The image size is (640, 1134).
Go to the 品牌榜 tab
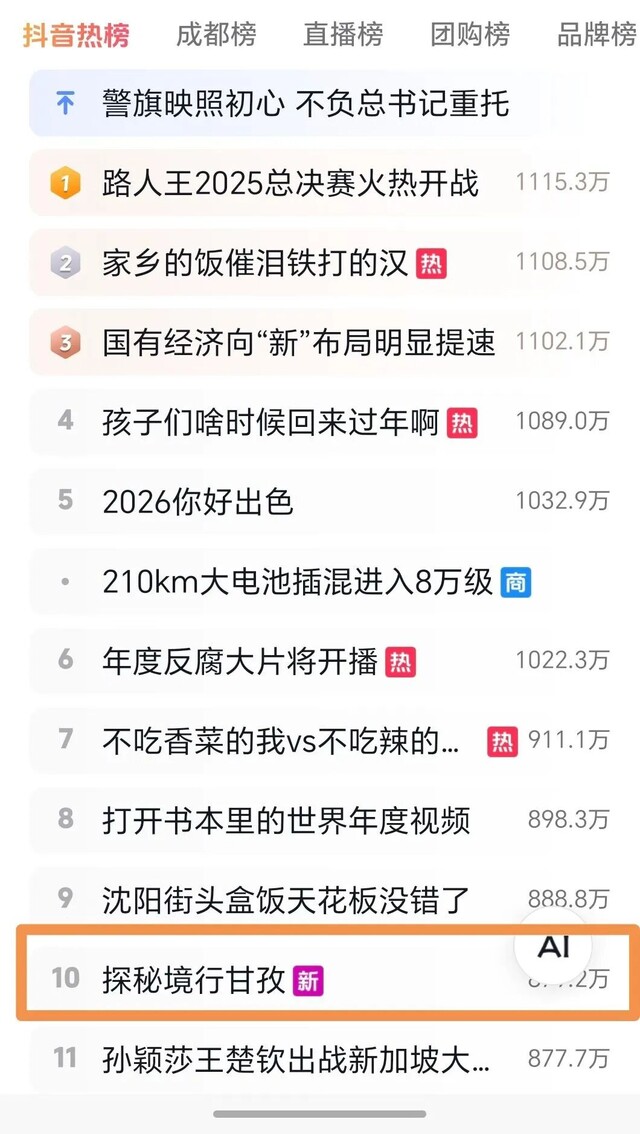point(596,35)
